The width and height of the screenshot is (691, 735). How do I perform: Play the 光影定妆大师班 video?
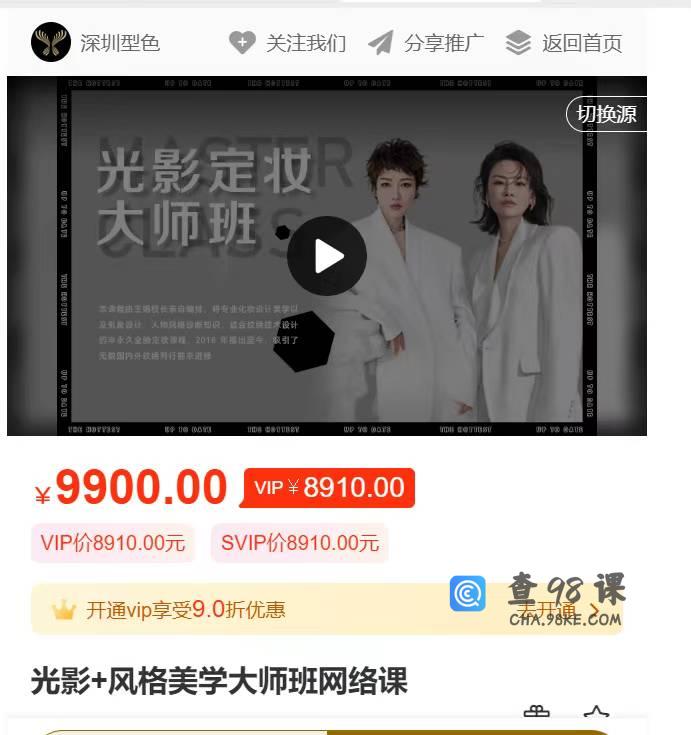pos(326,256)
